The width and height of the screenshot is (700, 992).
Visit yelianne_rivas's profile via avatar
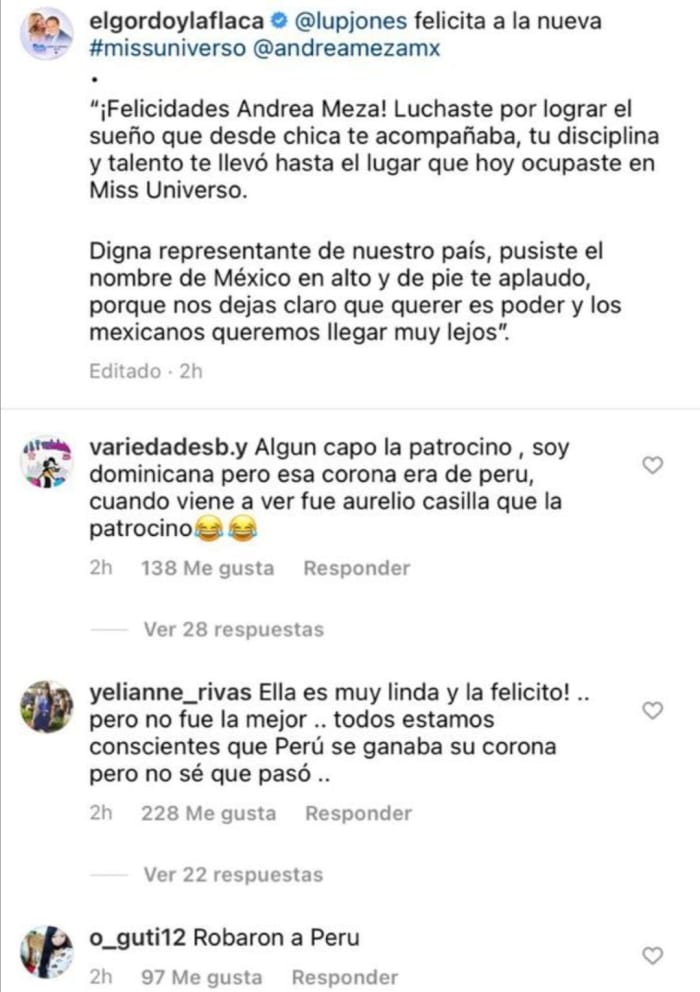(x=47, y=706)
